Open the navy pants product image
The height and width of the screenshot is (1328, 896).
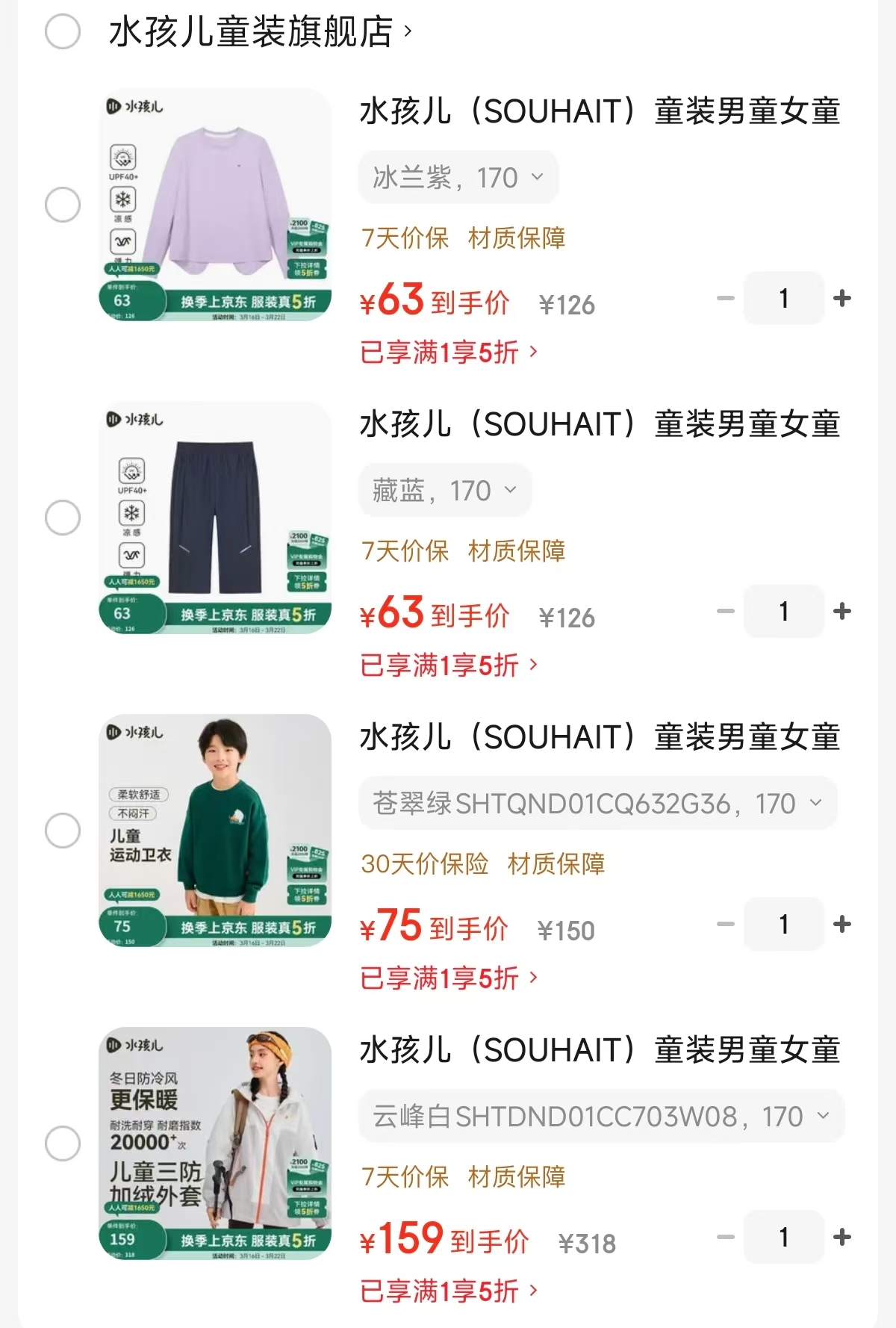215,518
